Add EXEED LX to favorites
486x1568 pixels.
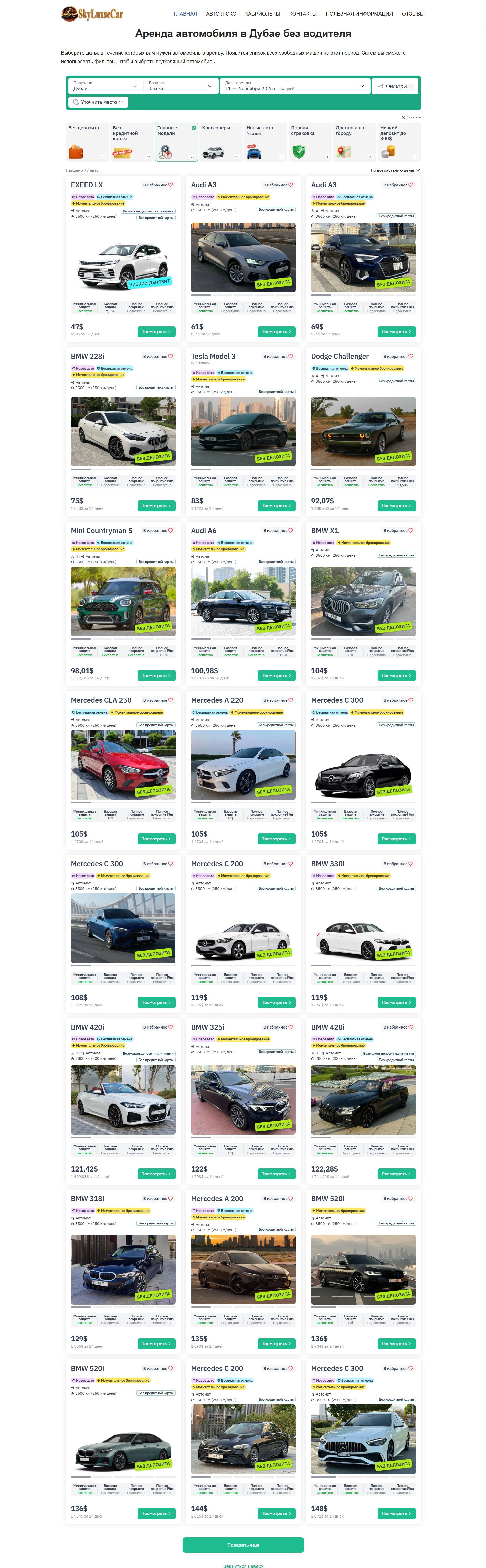pyautogui.click(x=158, y=185)
